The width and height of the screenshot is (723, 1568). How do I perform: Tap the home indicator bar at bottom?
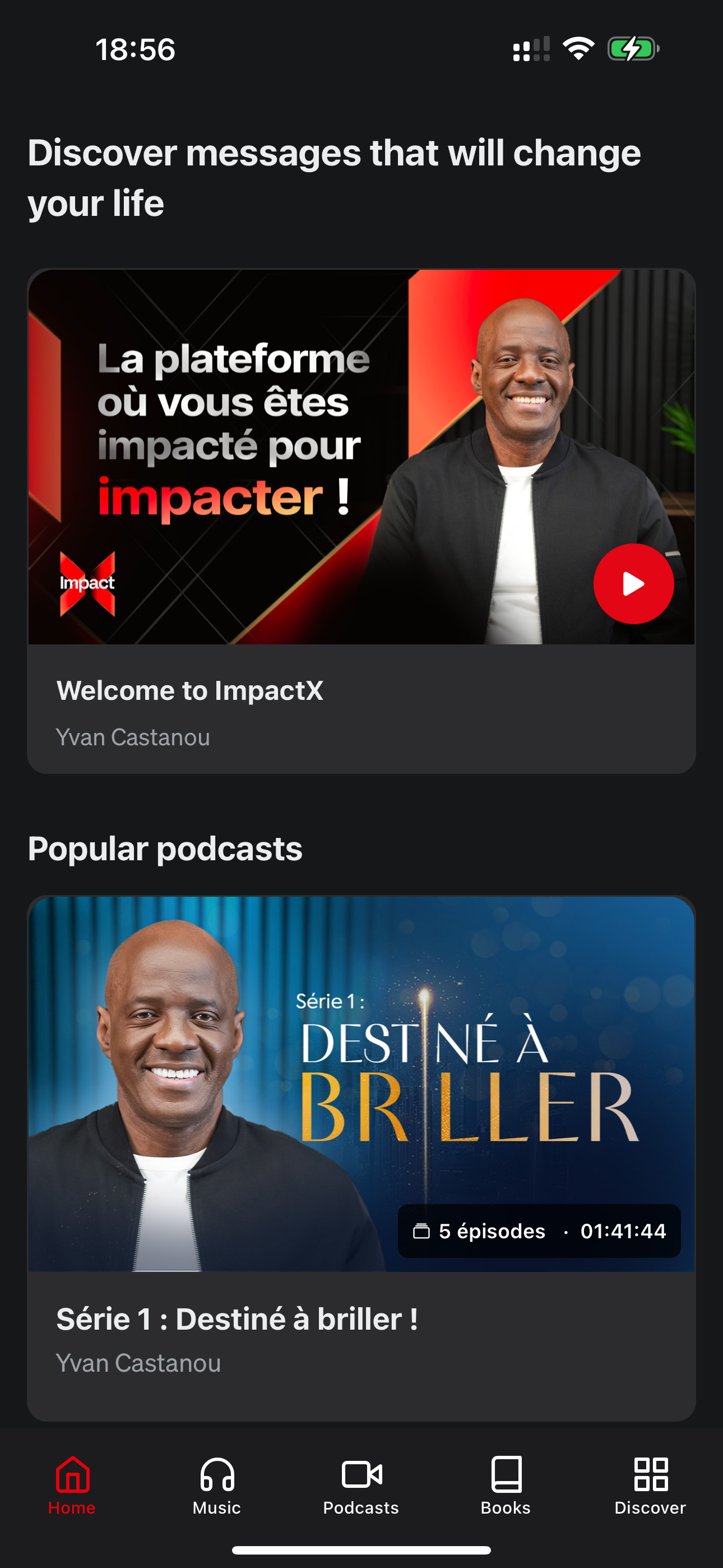pyautogui.click(x=361, y=1549)
